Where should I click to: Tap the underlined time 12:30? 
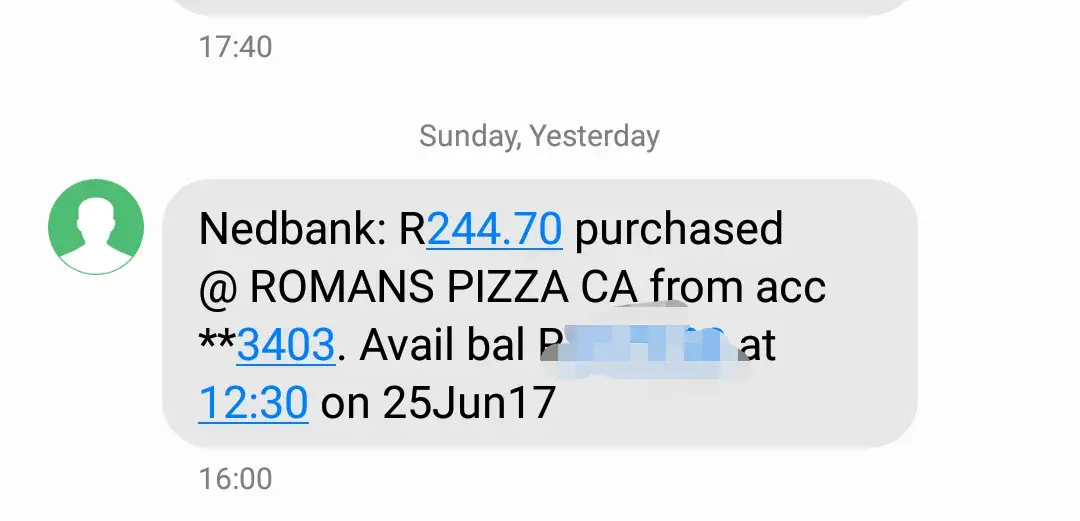coord(253,404)
